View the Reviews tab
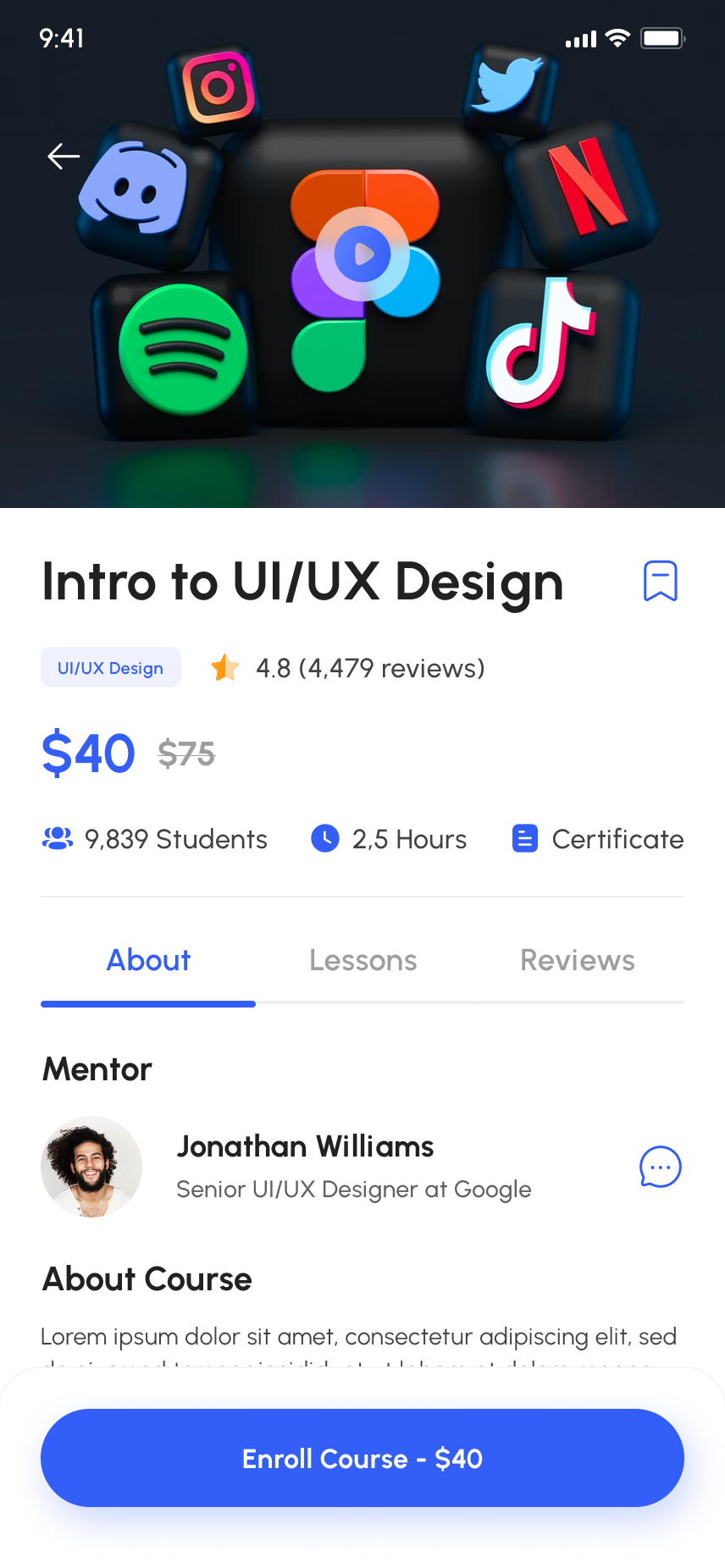The image size is (725, 1568). [577, 960]
